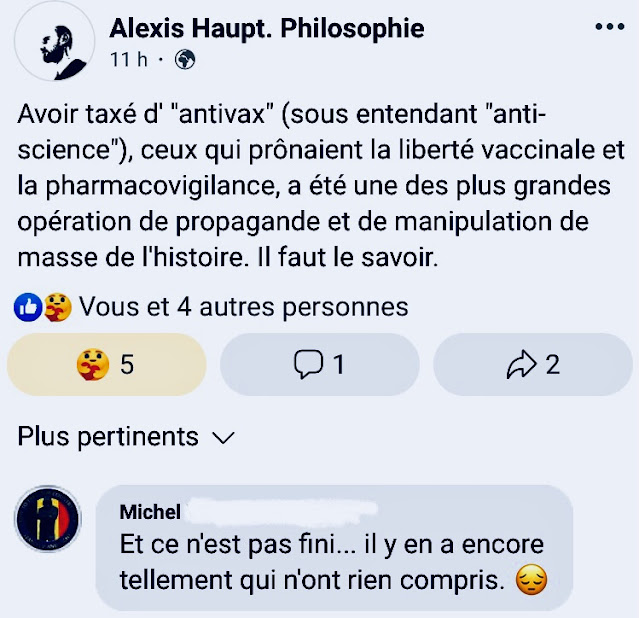Open the Alexis Haupt. Philosophie page name
The image size is (639, 618).
coord(266,28)
